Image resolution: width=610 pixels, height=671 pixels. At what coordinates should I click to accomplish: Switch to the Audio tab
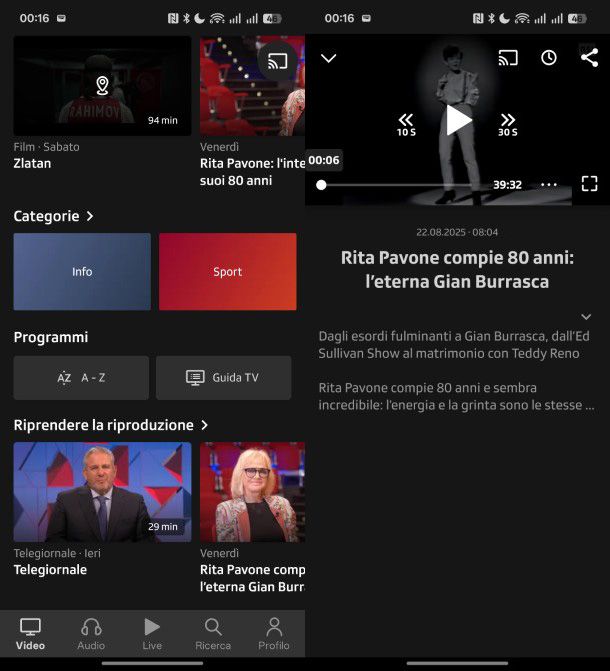point(91,633)
